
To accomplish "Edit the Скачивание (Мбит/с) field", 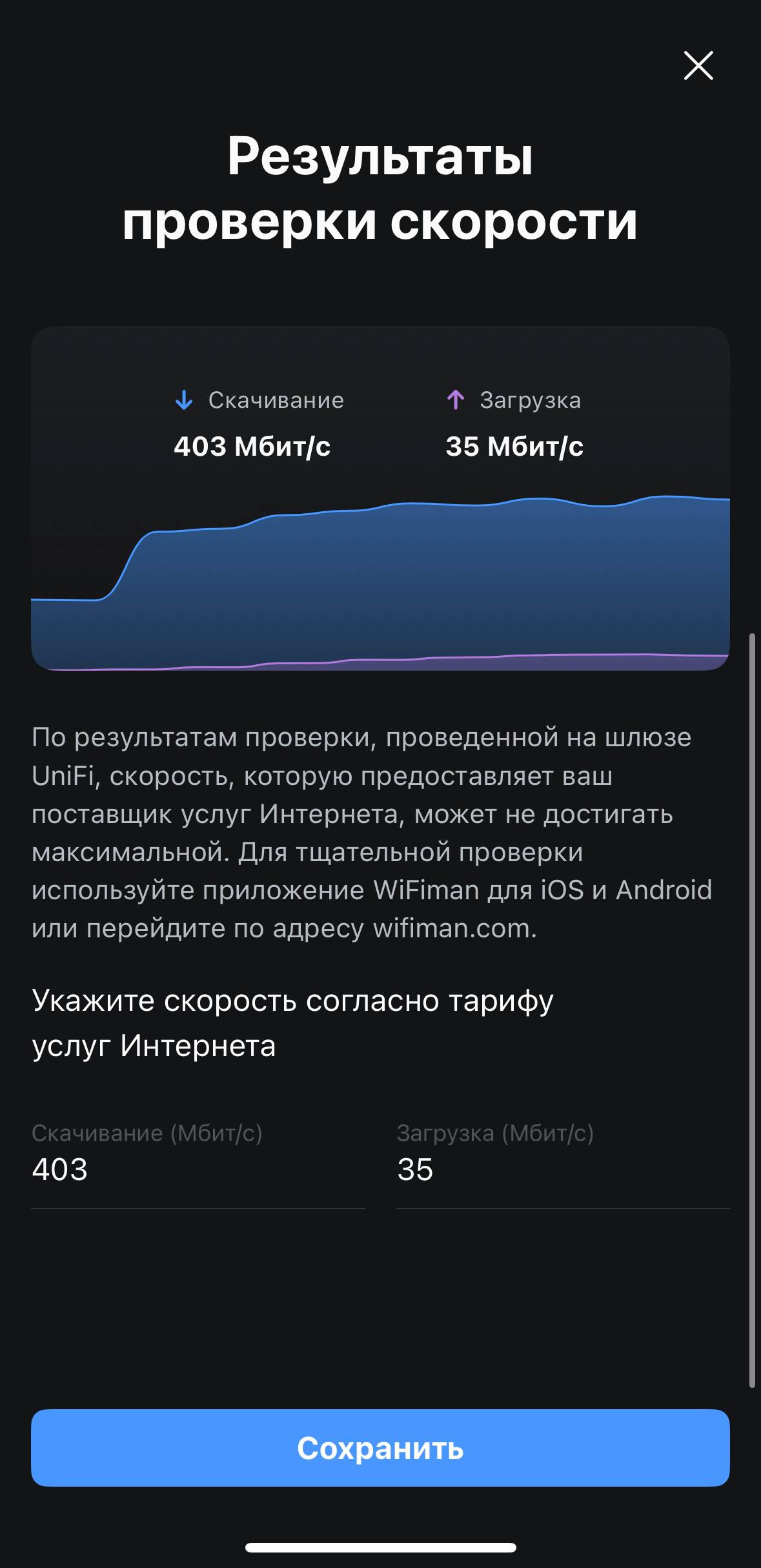I will point(197,1170).
